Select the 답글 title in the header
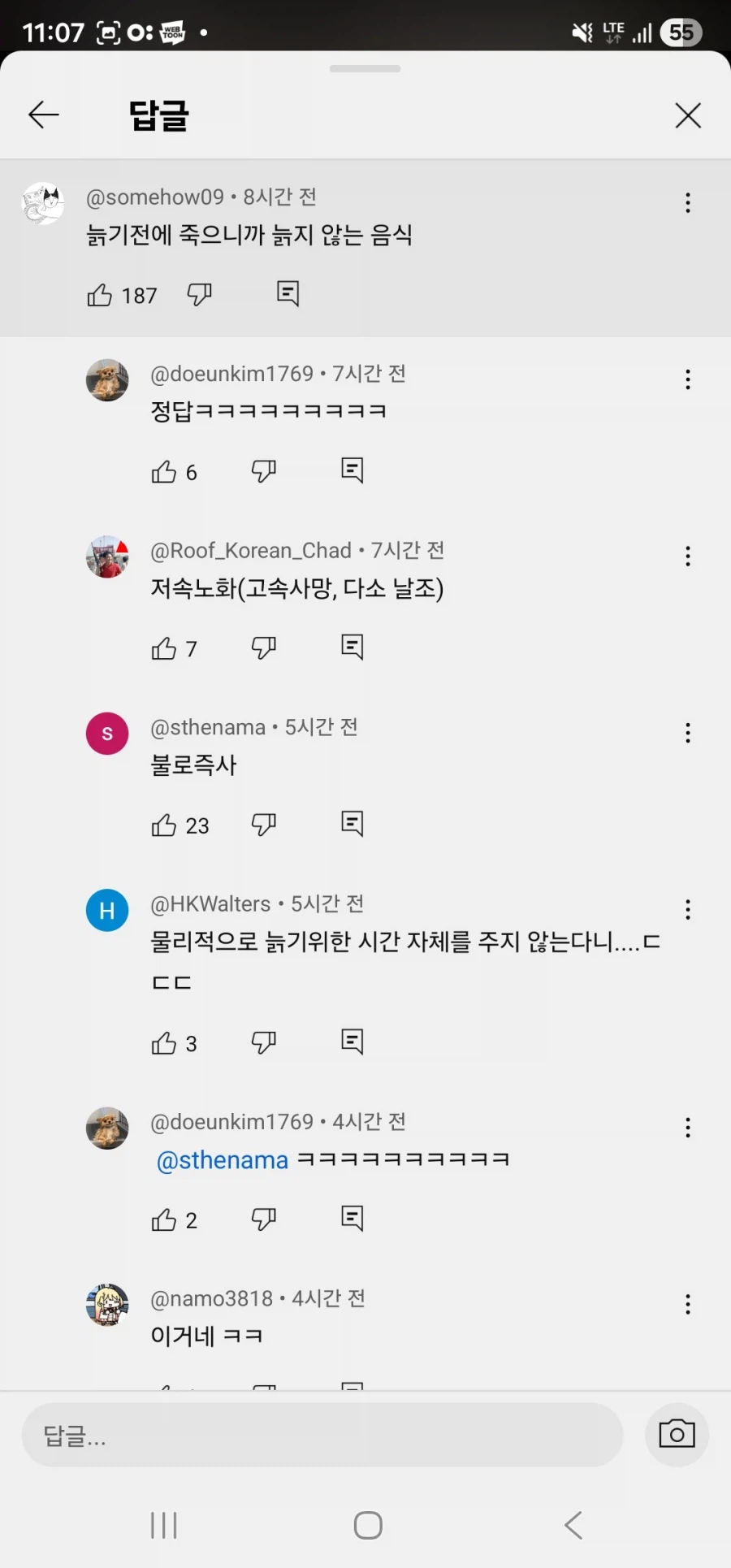The width and height of the screenshot is (731, 1568). coord(159,115)
